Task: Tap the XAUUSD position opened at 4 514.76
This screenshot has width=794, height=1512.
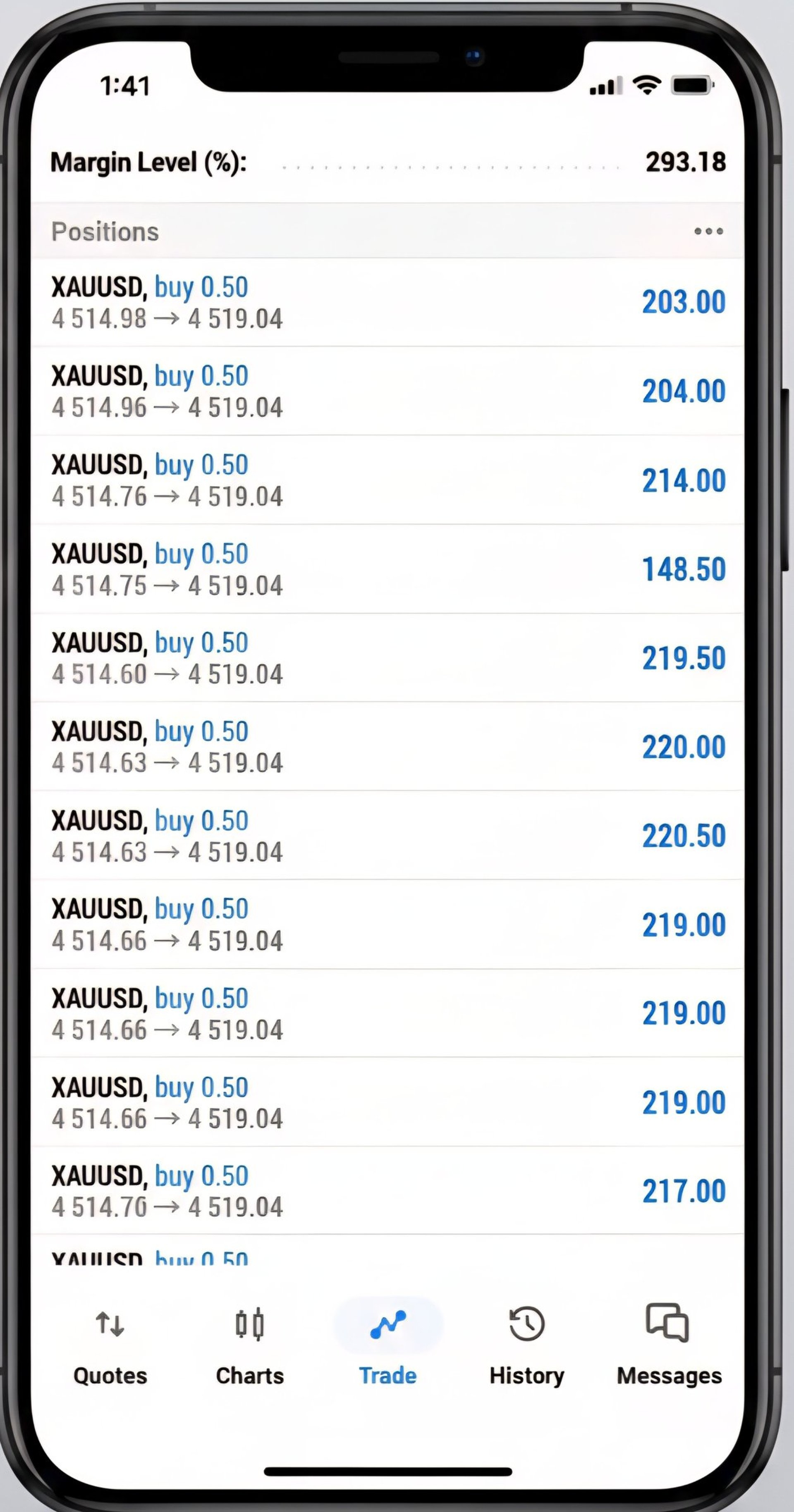Action: pos(387,481)
